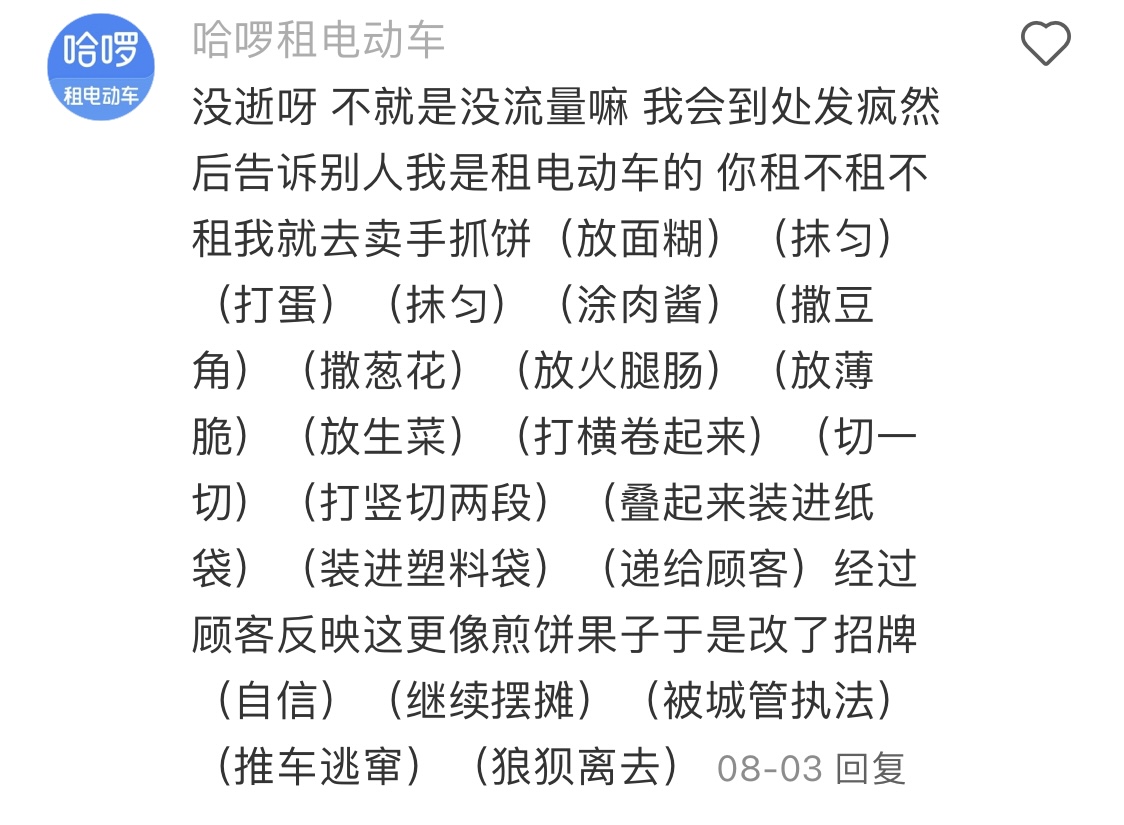Open the 哈啰租电动车 profile avatar
Screen dimensions: 1124x825
click(x=101, y=68)
